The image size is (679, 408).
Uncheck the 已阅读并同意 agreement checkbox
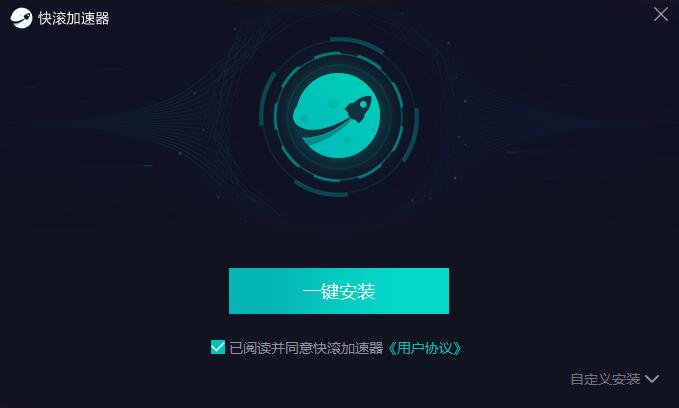point(218,348)
